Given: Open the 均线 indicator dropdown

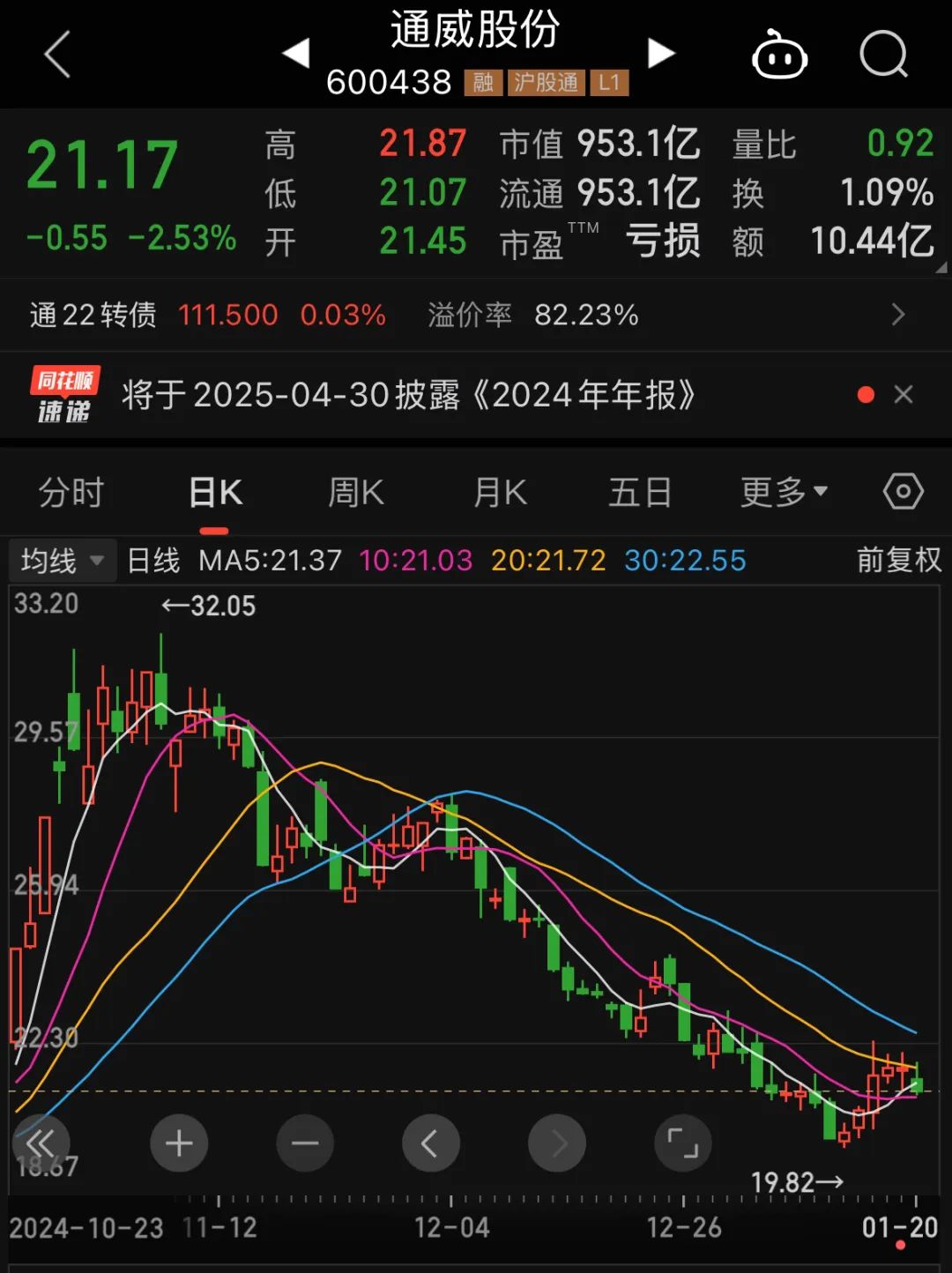Looking at the screenshot, I should tap(63, 560).
